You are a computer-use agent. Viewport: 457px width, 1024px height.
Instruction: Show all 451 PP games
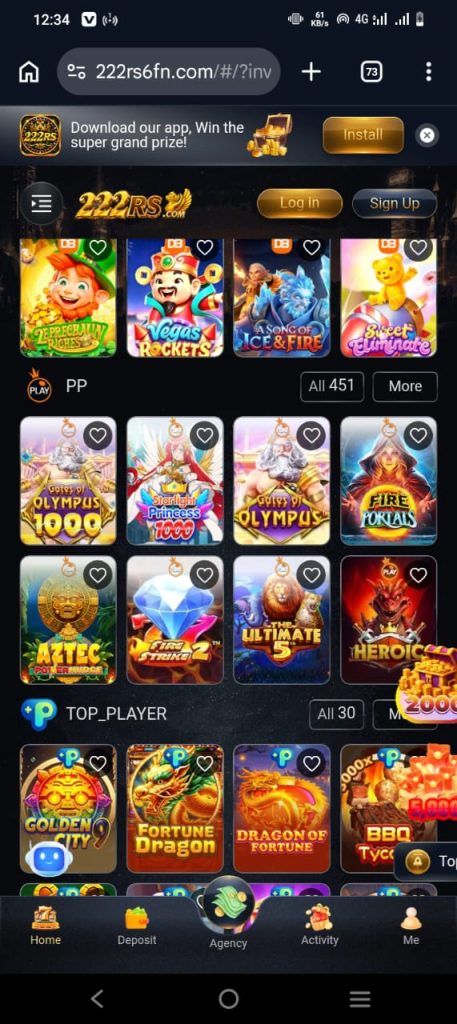[x=332, y=386]
